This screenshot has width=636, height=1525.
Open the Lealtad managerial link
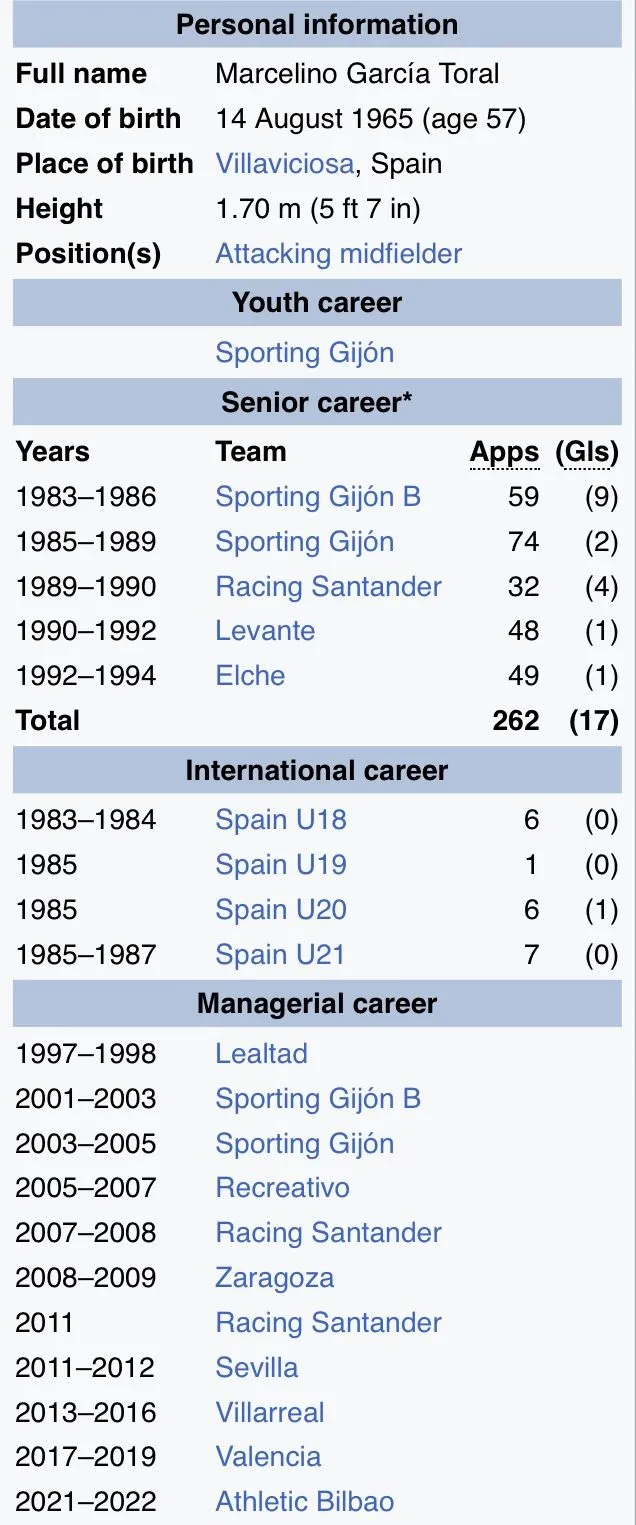261,1054
